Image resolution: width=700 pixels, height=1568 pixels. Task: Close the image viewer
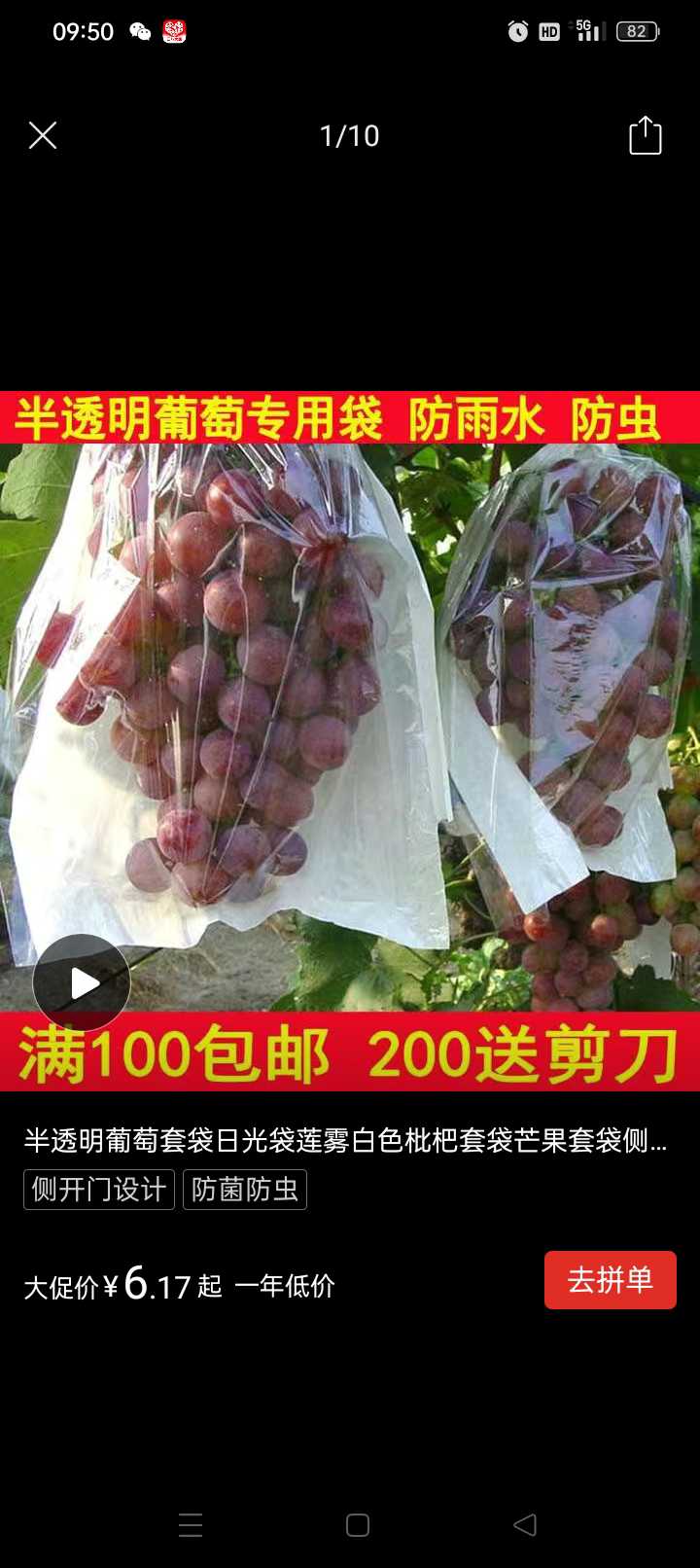[x=43, y=135]
